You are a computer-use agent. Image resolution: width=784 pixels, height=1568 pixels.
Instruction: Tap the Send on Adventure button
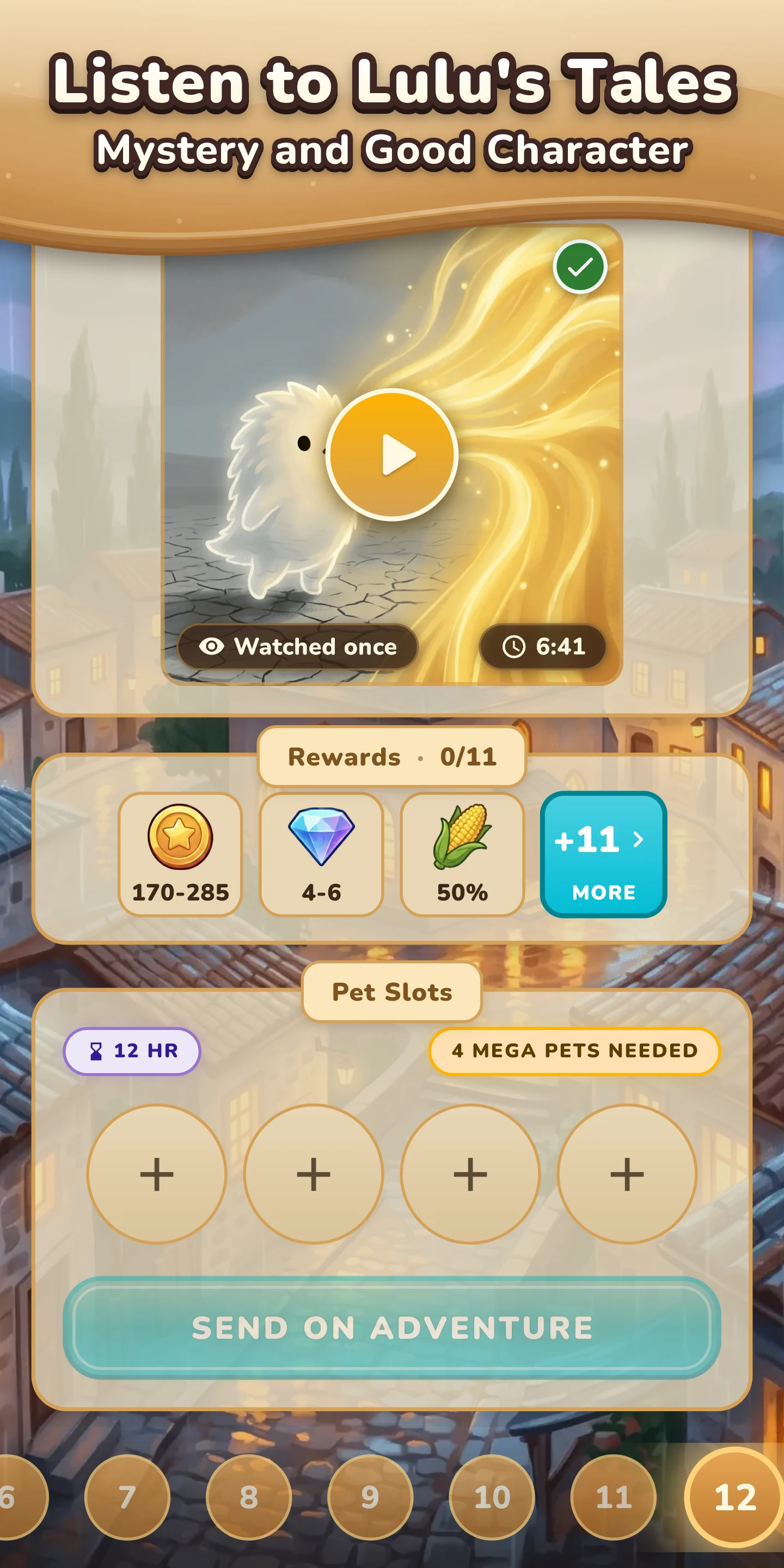[392, 1327]
